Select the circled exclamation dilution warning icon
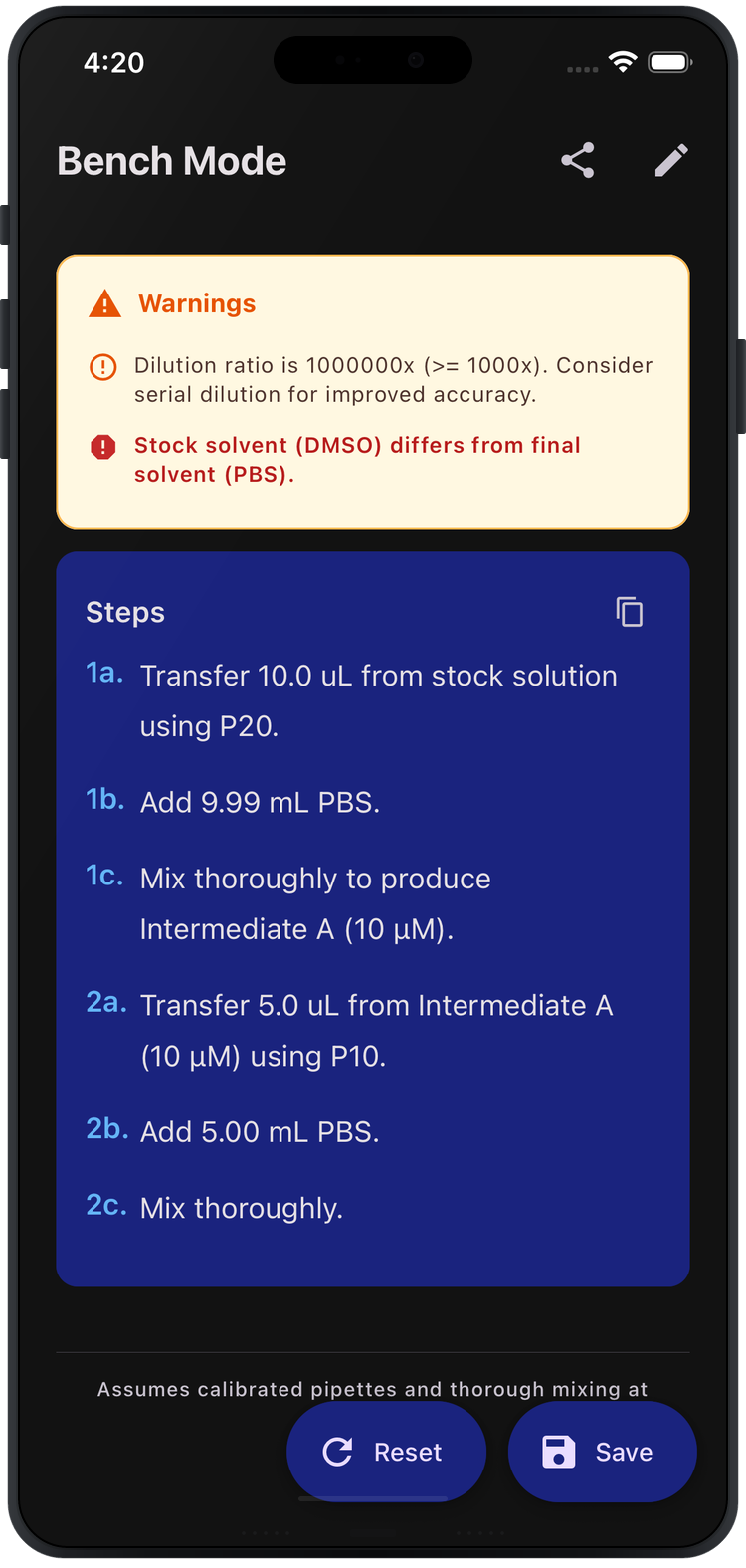The height and width of the screenshot is (1568, 746). click(x=102, y=367)
